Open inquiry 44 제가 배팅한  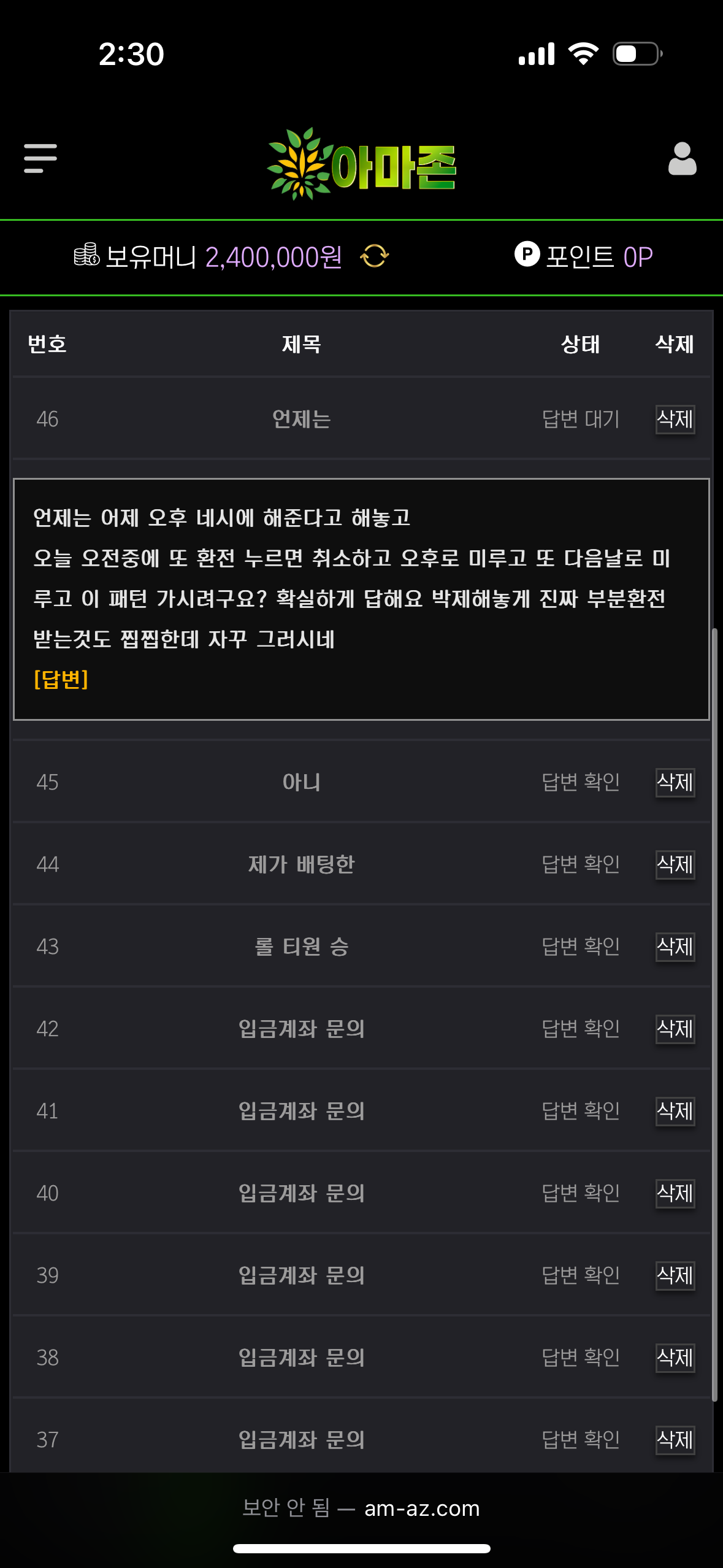(301, 864)
